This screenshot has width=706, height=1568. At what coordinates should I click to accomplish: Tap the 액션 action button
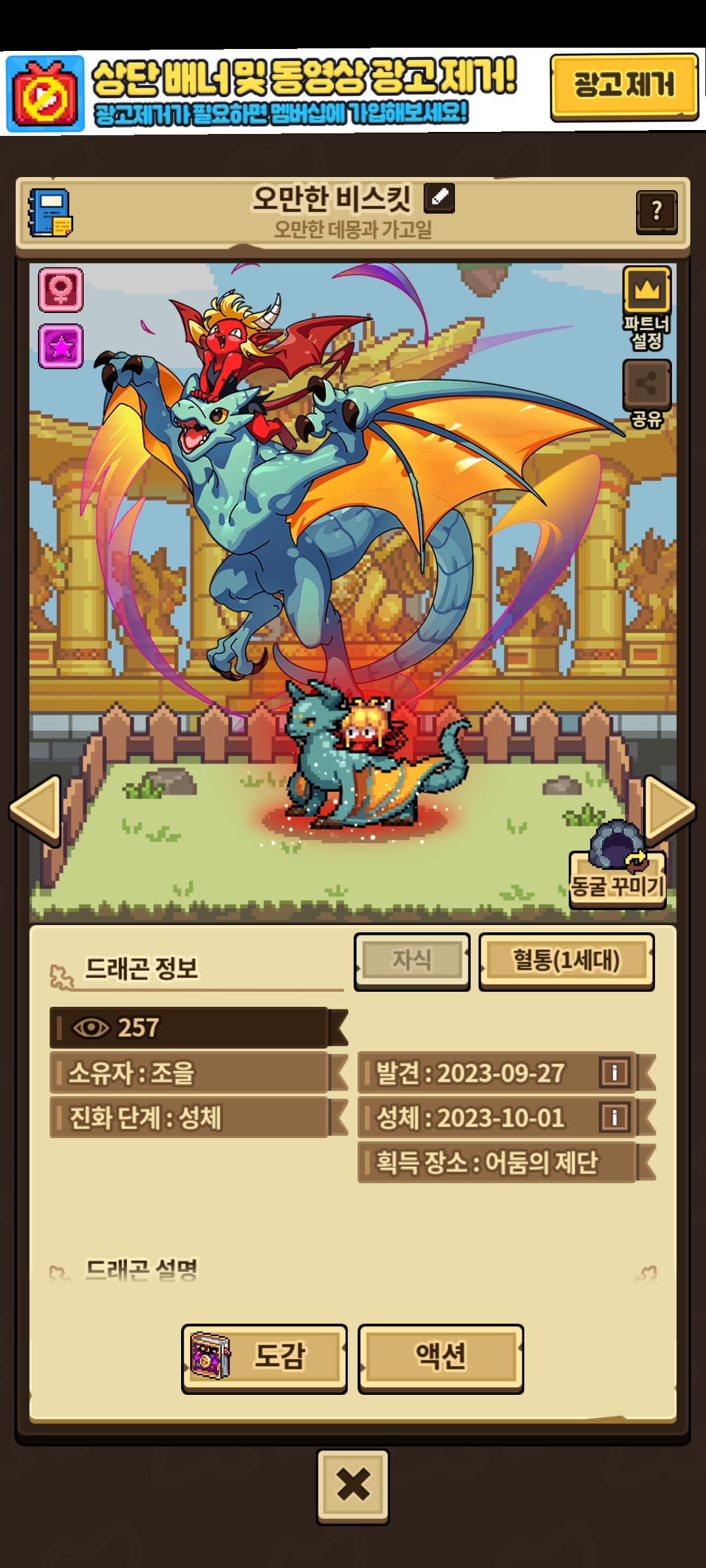(441, 1358)
